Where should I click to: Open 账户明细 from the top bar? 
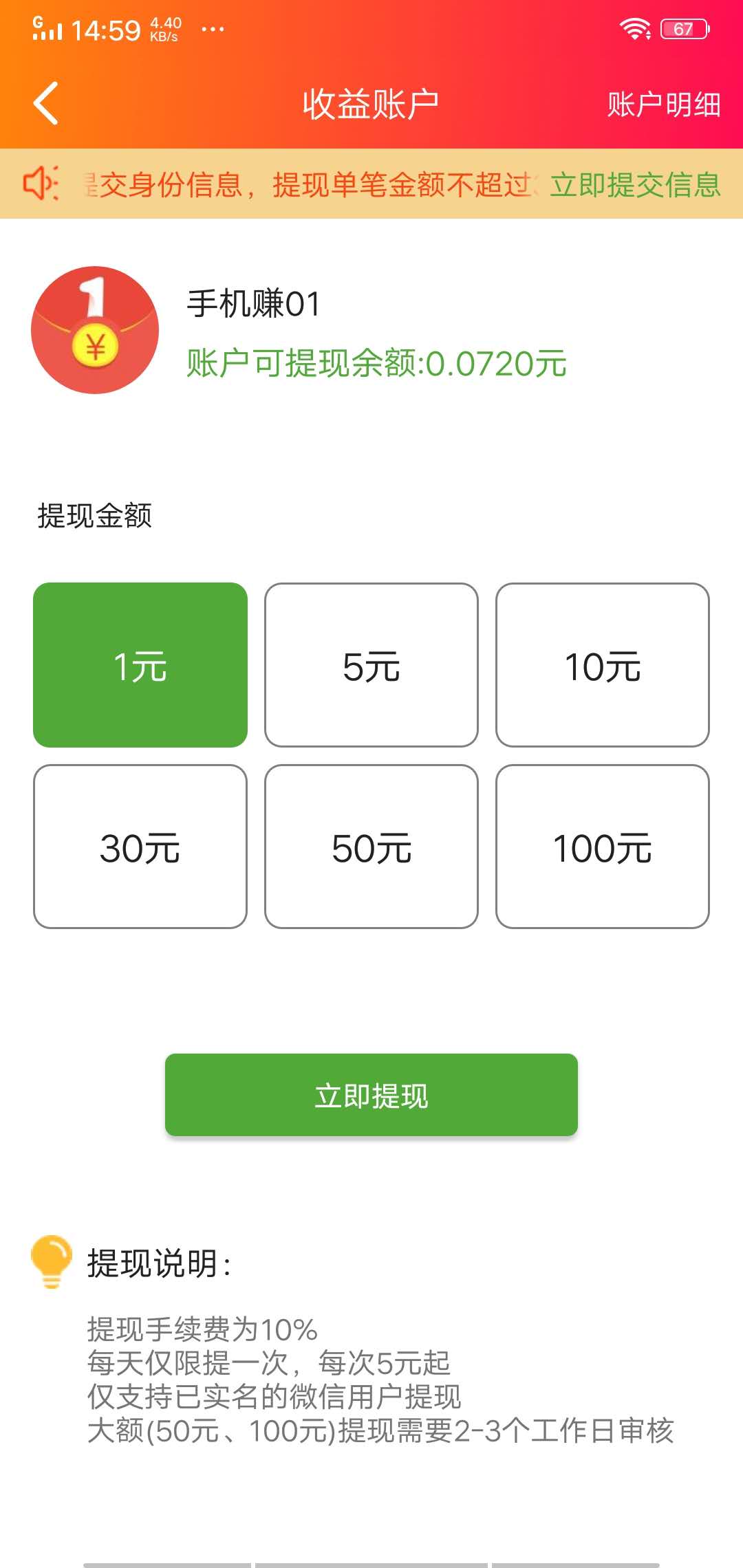point(663,103)
